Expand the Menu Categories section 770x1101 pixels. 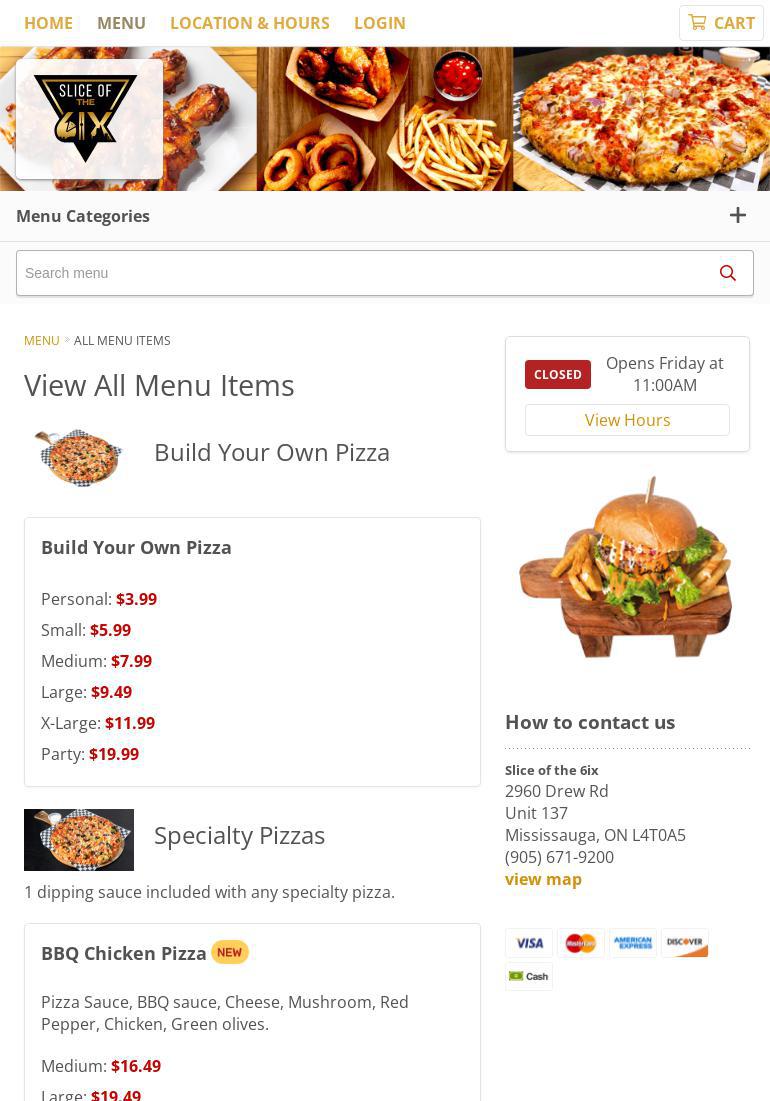point(737,216)
